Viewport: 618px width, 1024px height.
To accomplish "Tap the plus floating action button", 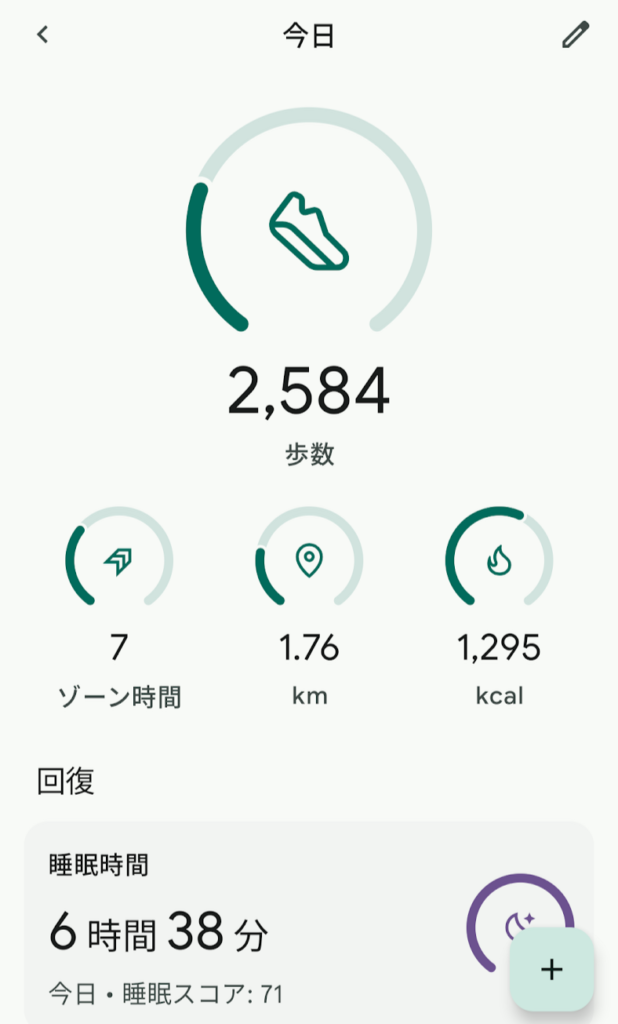I will click(x=552, y=969).
